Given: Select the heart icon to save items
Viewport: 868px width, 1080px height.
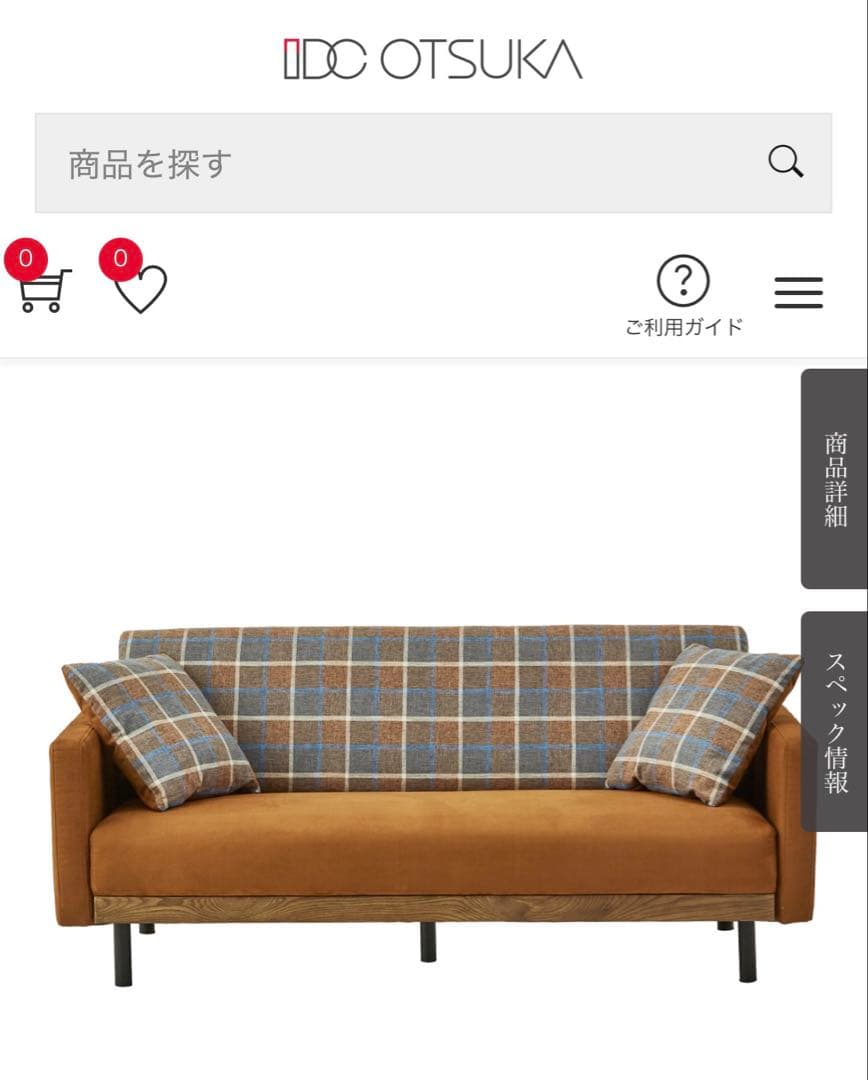Looking at the screenshot, I should click(139, 290).
